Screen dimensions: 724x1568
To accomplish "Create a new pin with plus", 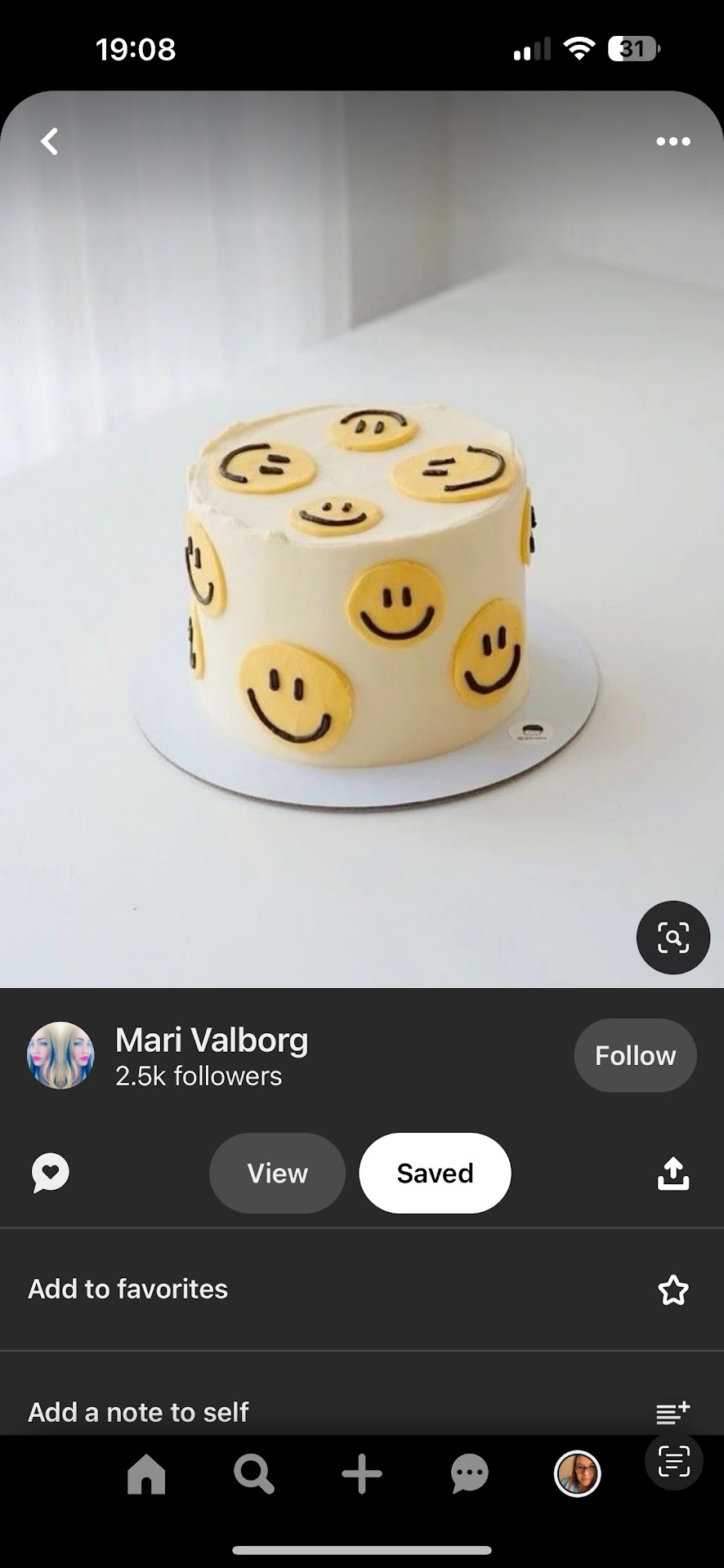I will pyautogui.click(x=362, y=1474).
